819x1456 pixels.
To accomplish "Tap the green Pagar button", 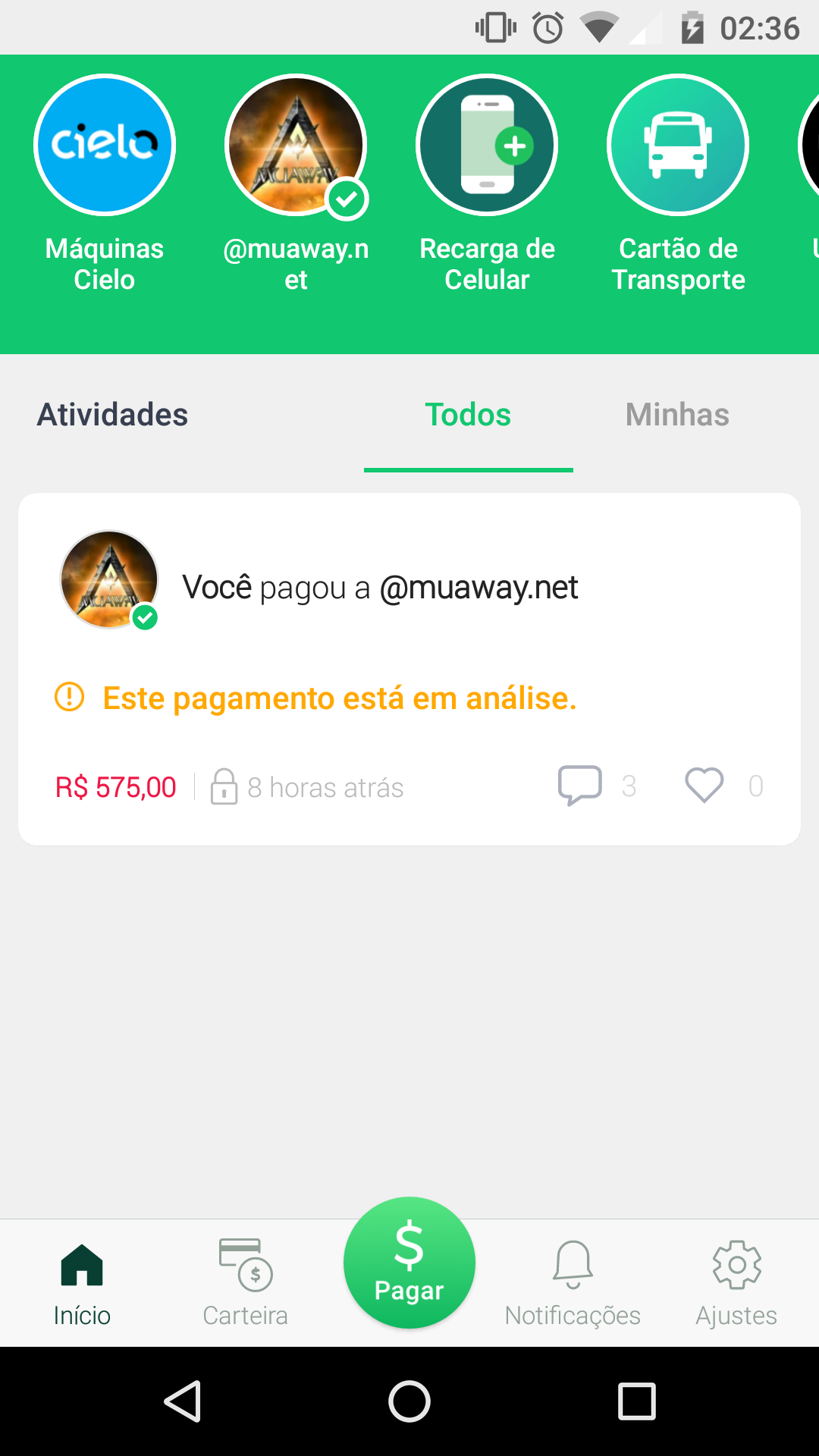I will 409,1263.
